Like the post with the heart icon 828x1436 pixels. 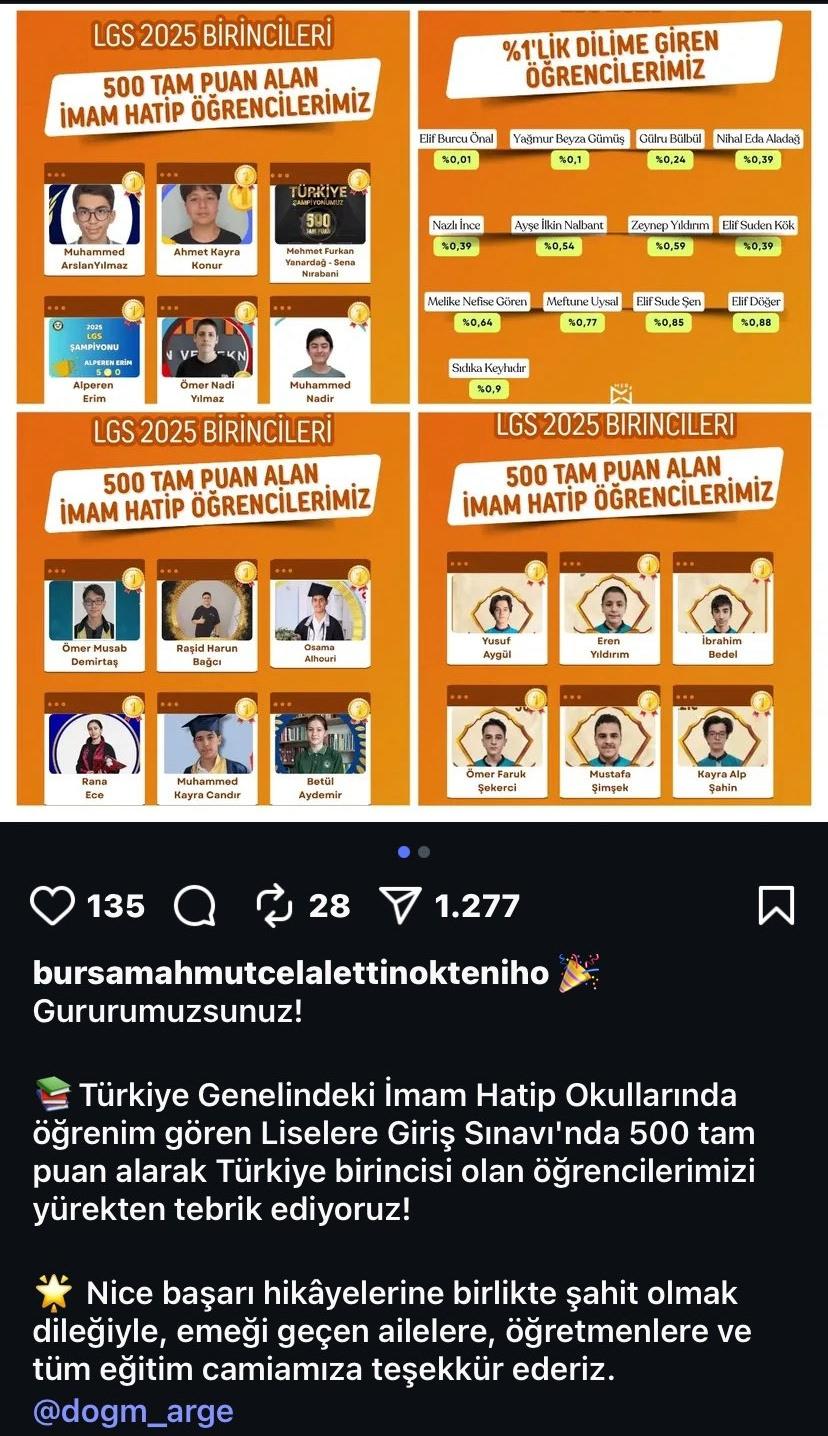[54, 906]
